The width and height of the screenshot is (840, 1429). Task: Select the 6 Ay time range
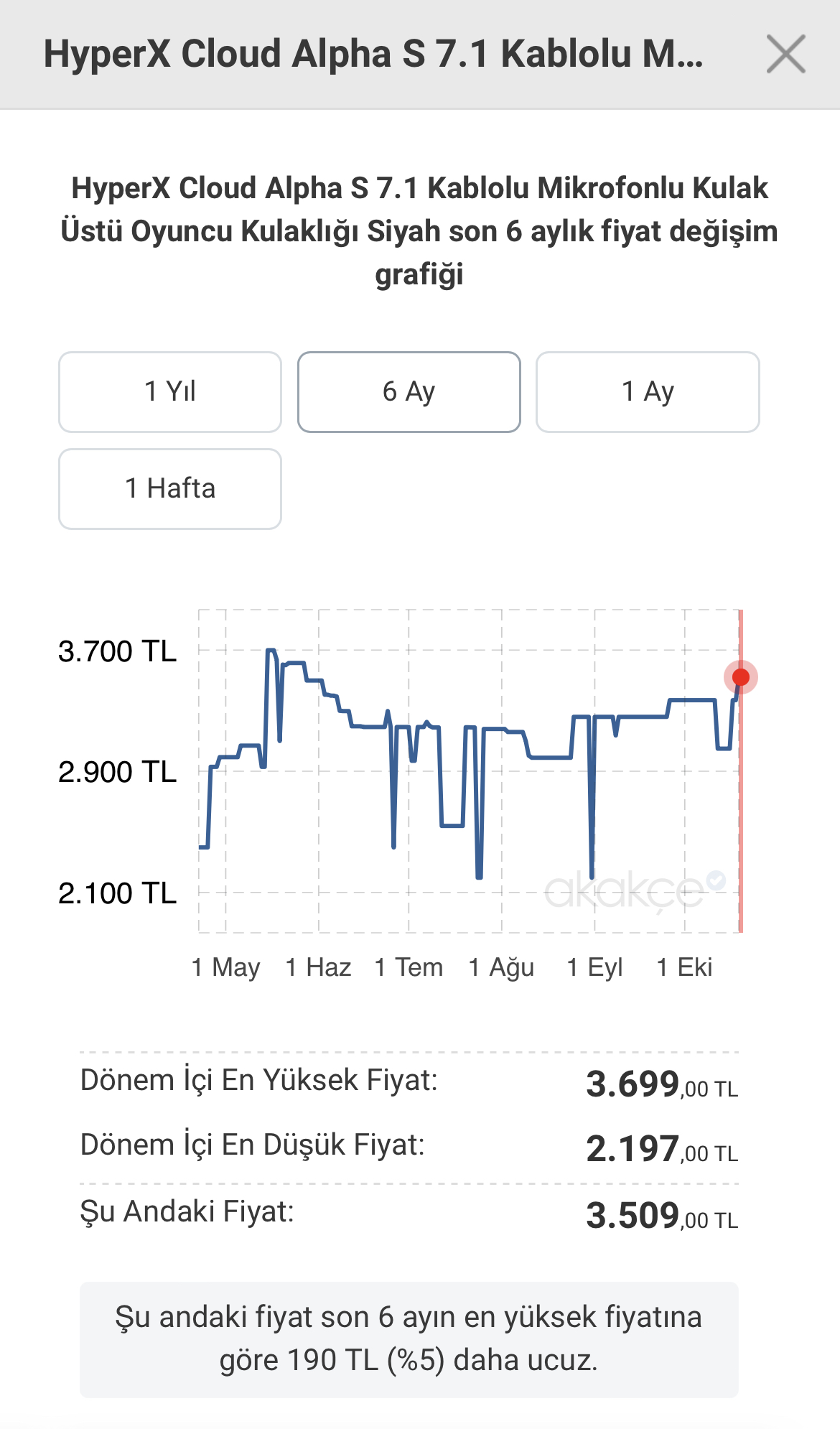[x=409, y=392]
